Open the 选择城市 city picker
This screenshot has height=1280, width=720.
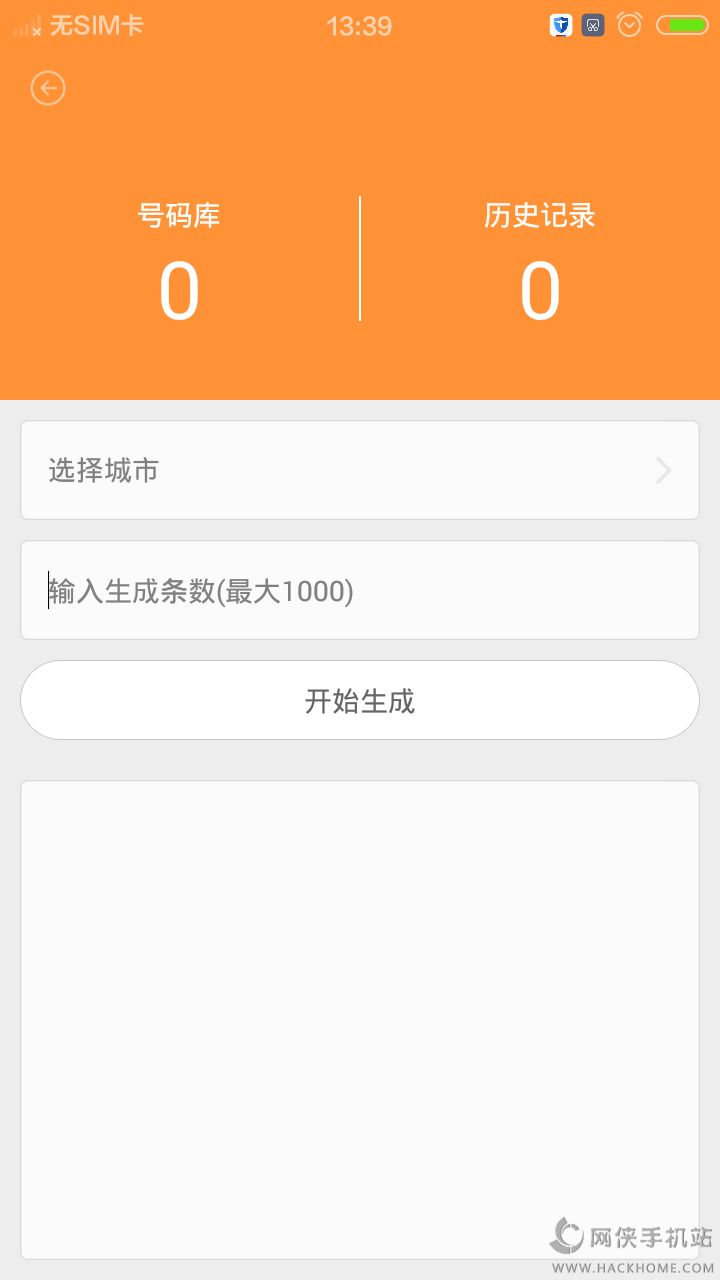pyautogui.click(x=360, y=470)
